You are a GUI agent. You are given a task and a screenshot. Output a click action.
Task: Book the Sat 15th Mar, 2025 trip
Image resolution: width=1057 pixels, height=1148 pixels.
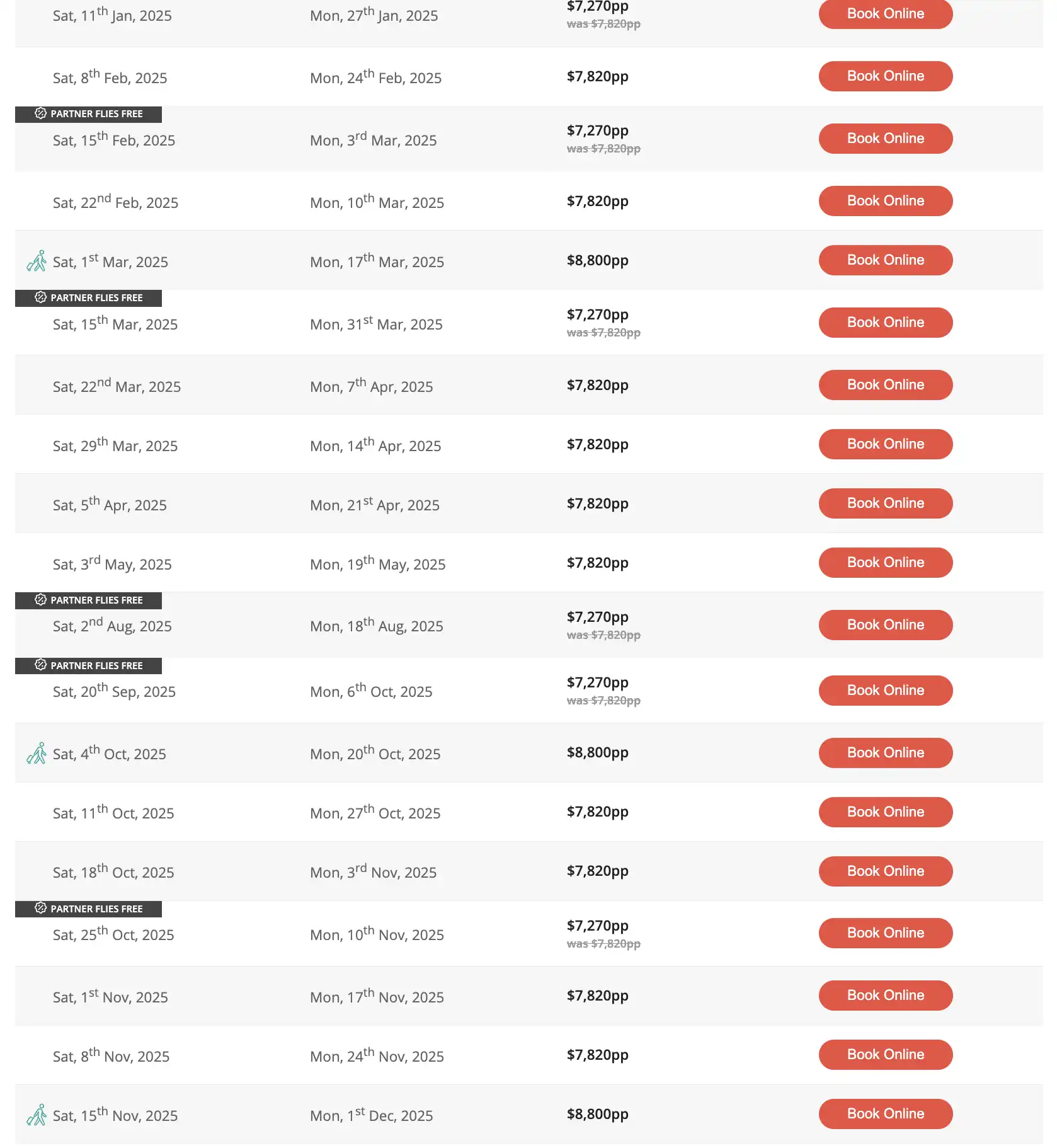885,323
